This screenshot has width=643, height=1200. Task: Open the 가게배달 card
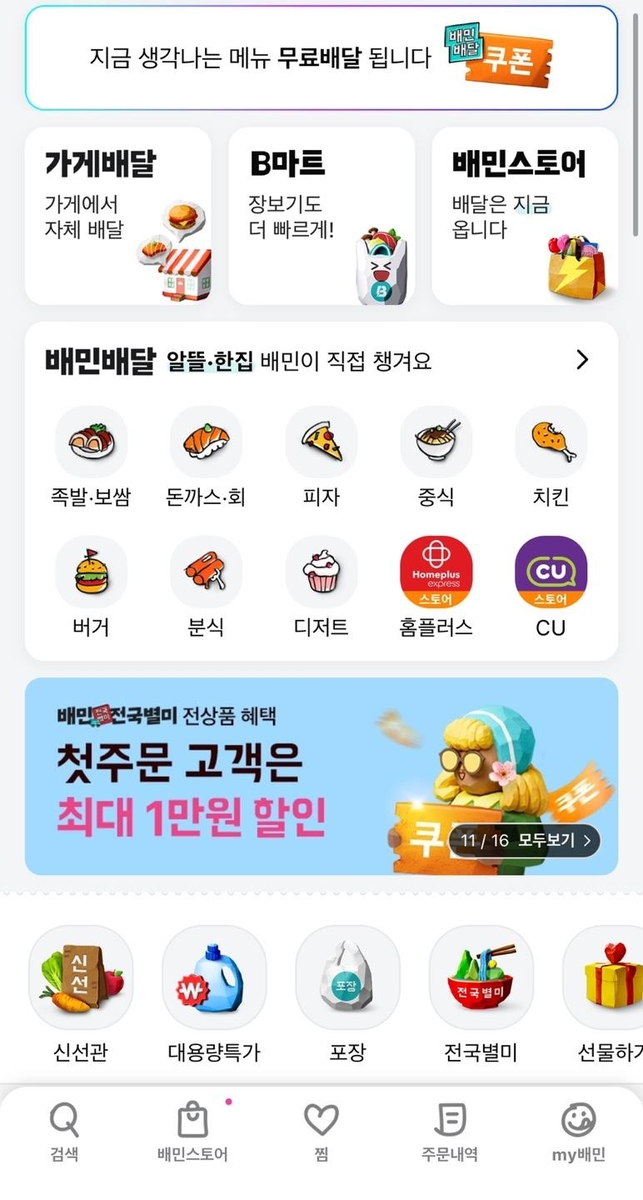point(118,215)
